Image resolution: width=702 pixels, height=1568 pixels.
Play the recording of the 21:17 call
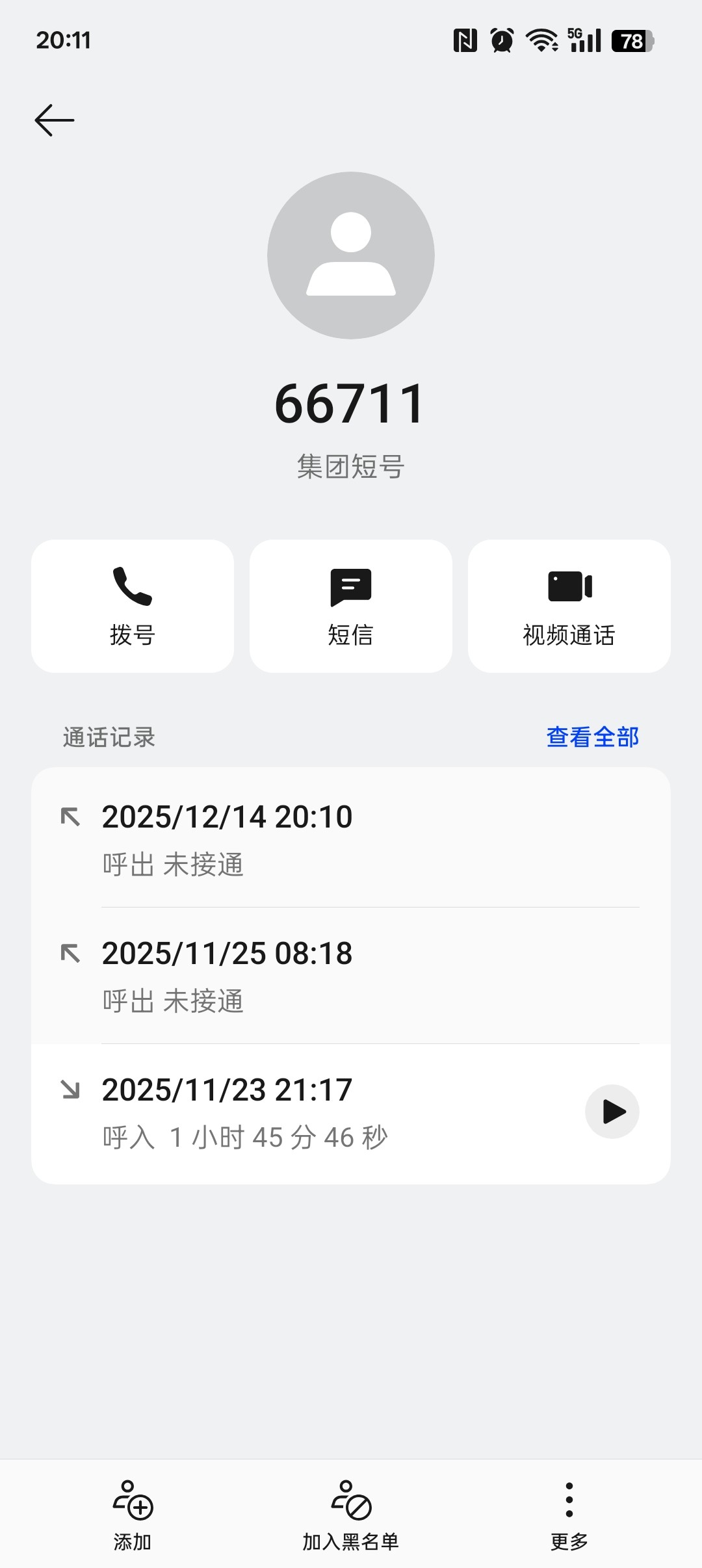point(612,1112)
